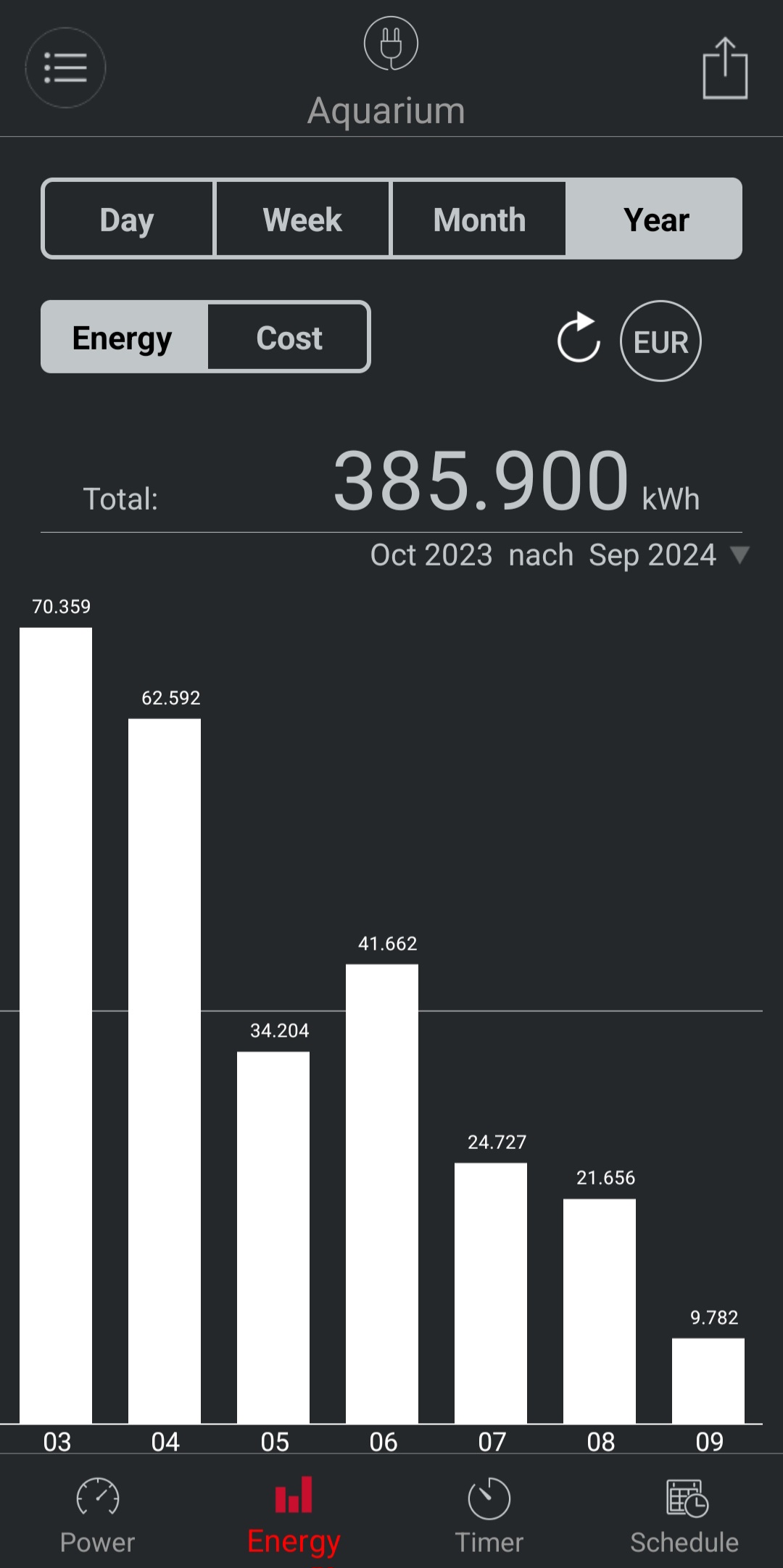Switch to the Month tab
Image resolution: width=783 pixels, height=1568 pixels.
click(479, 218)
